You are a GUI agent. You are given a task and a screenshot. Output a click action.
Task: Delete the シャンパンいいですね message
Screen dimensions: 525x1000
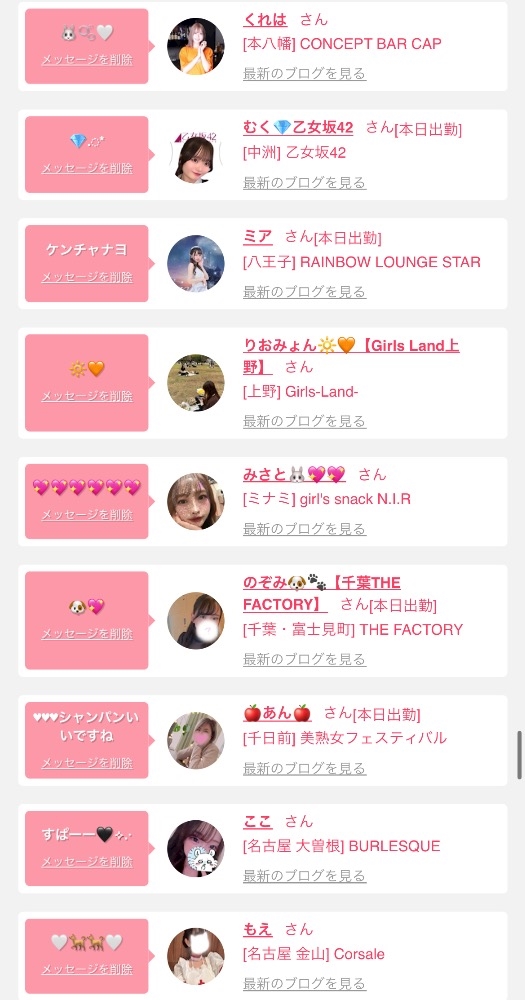pyautogui.click(x=87, y=763)
